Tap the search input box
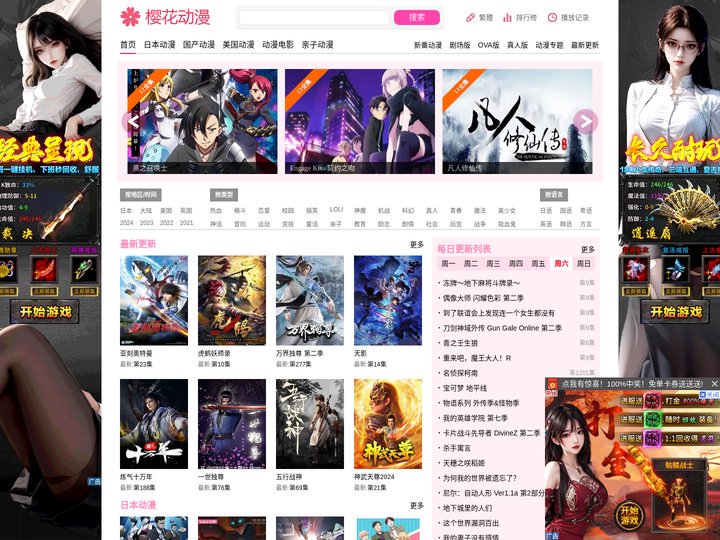720x540 pixels. pyautogui.click(x=315, y=17)
